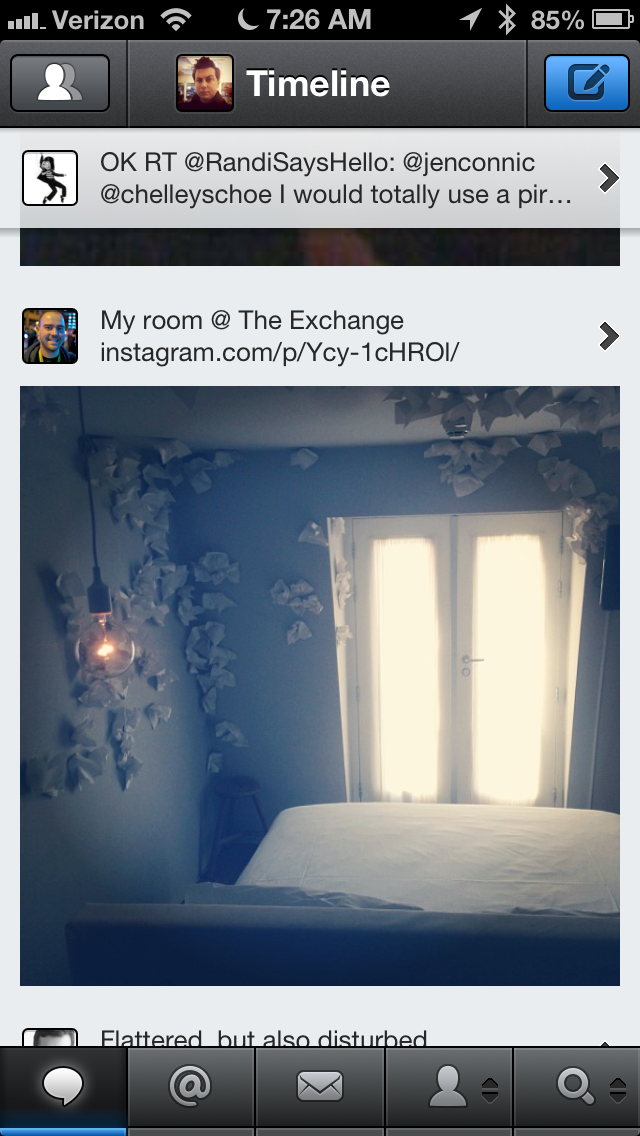Open the OK RT @RandiSaysHello tweet

[x=320, y=178]
